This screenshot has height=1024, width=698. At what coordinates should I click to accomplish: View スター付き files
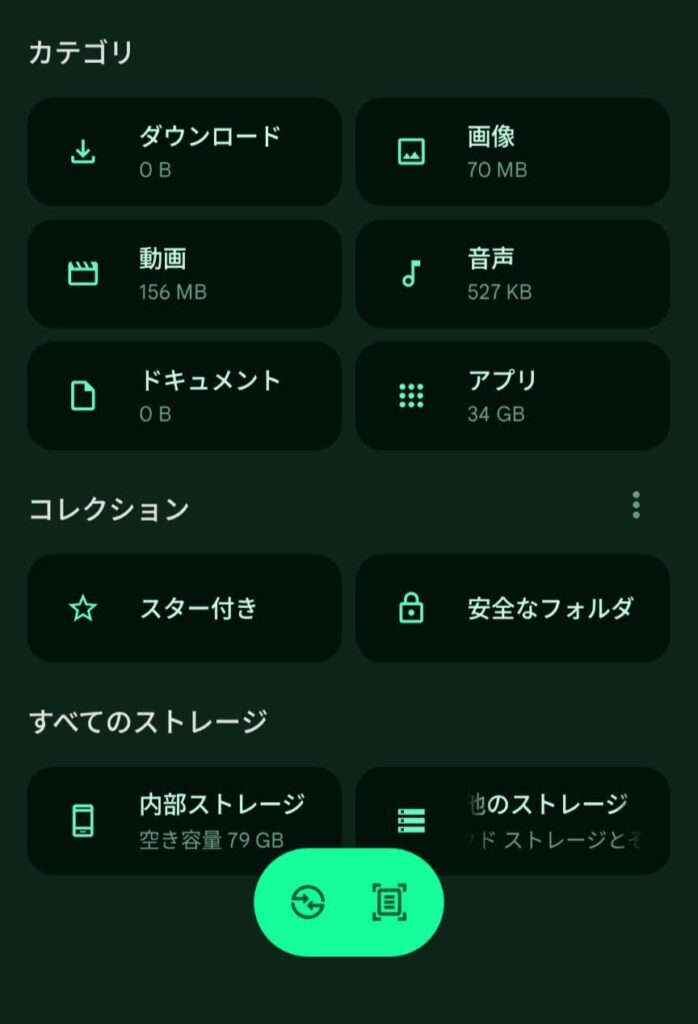point(184,608)
